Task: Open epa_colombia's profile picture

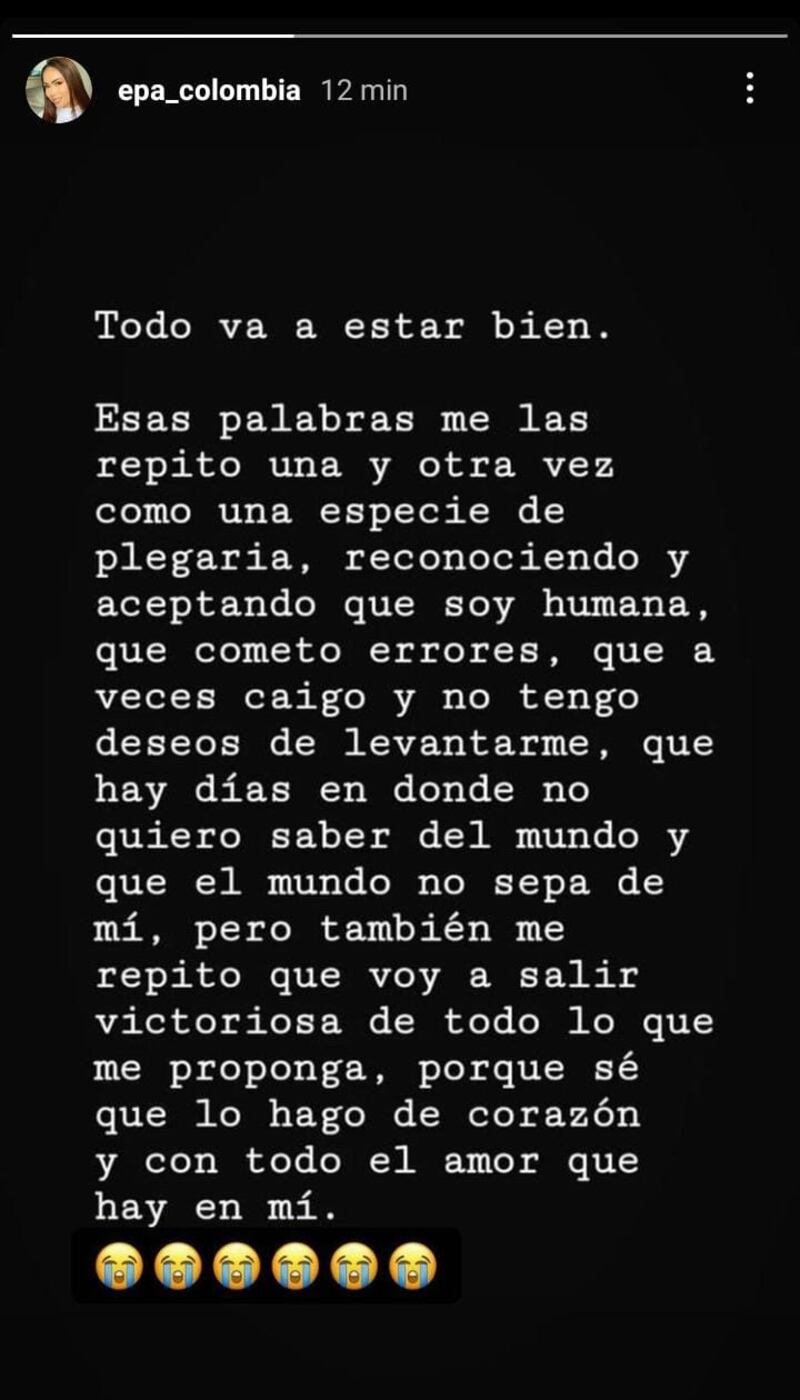Action: click(59, 90)
